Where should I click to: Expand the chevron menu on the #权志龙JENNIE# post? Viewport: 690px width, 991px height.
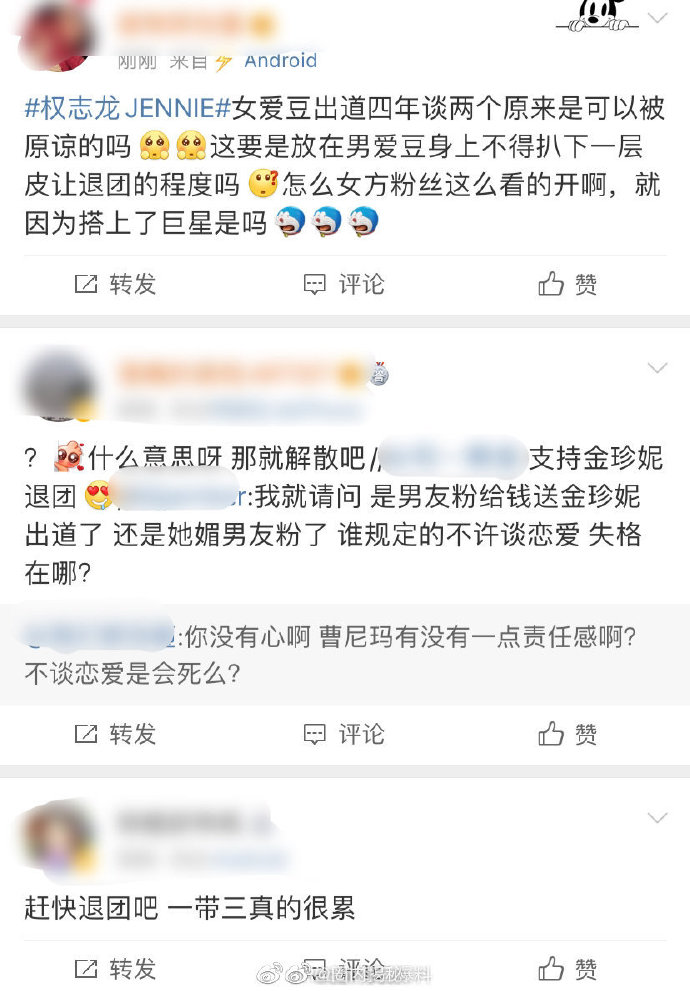pos(657,18)
